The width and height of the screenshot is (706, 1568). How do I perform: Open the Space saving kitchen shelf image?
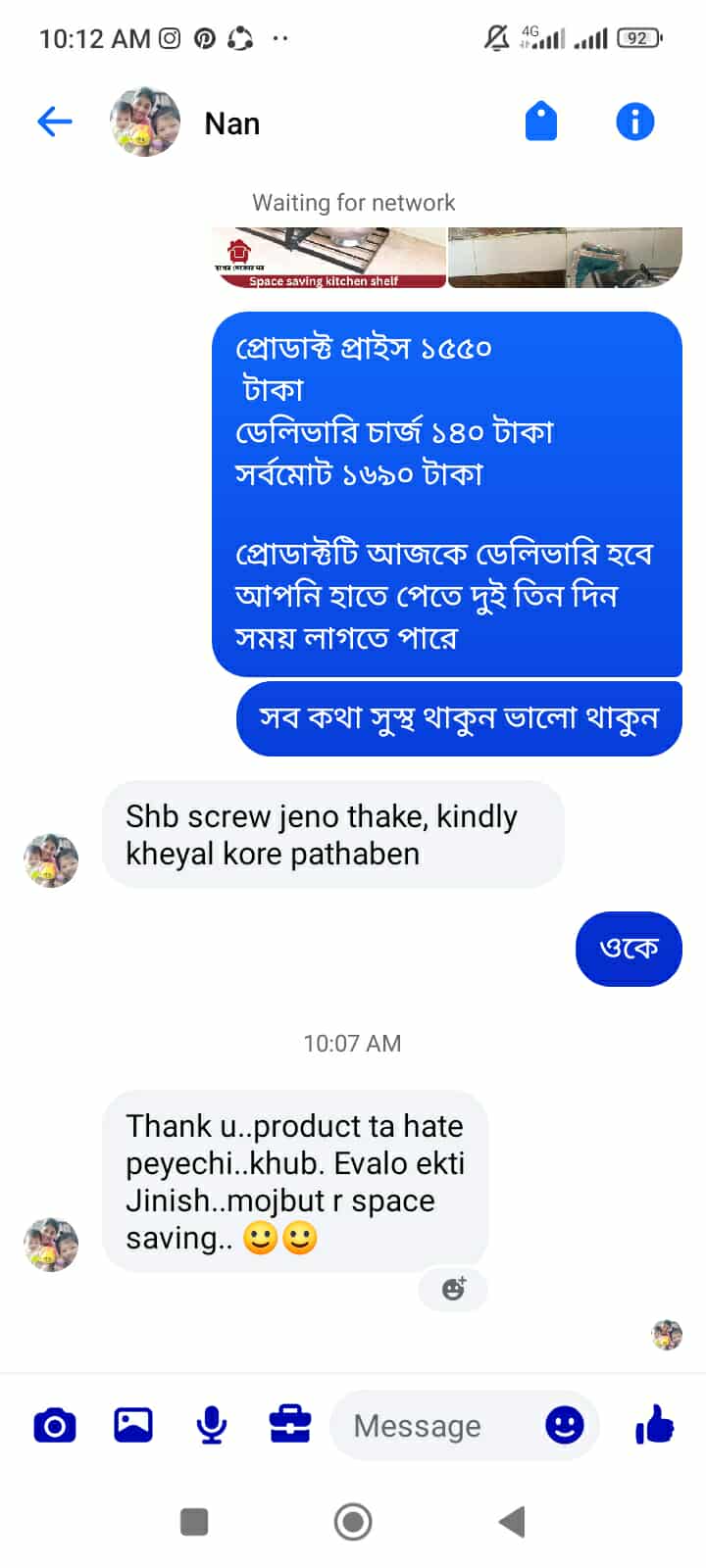(329, 259)
